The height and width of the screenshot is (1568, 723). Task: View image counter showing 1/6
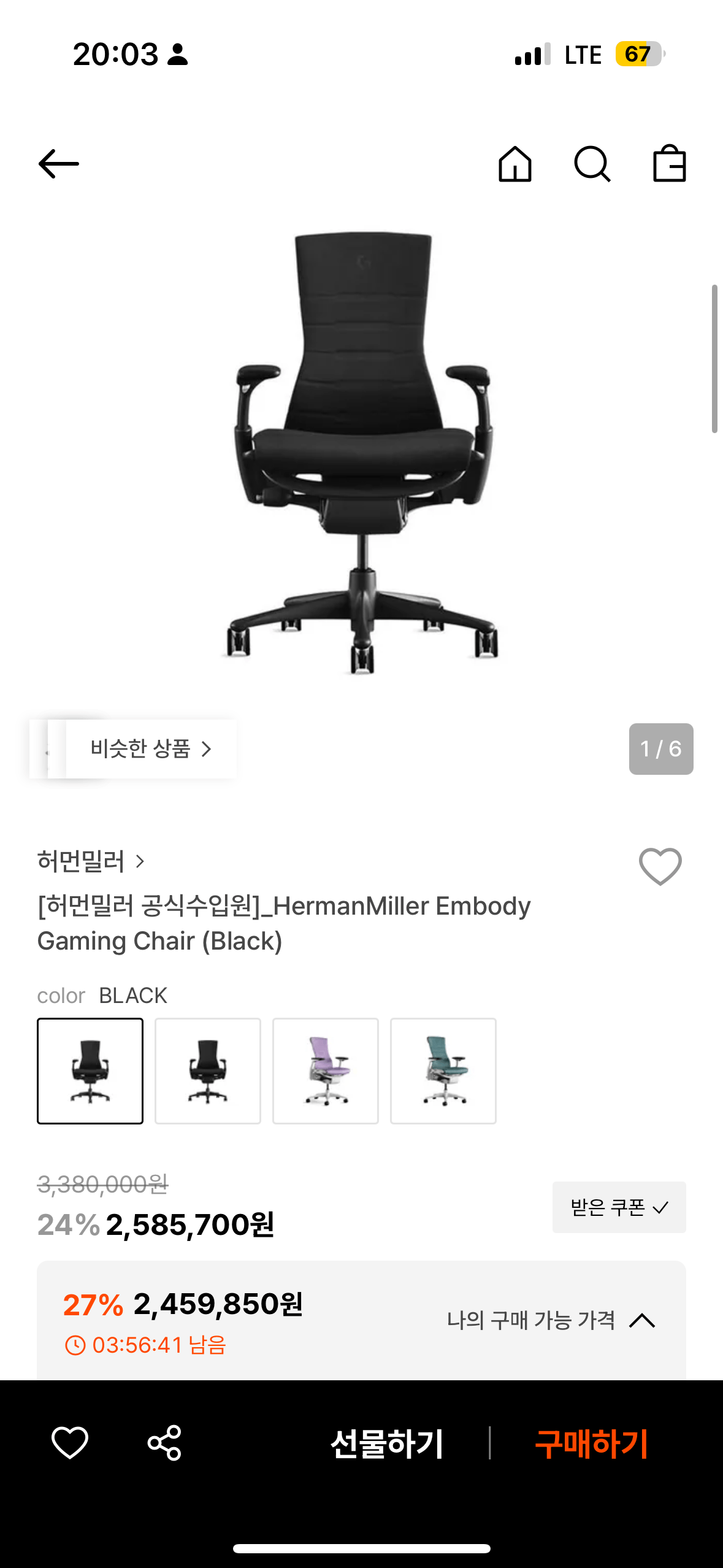click(x=662, y=748)
